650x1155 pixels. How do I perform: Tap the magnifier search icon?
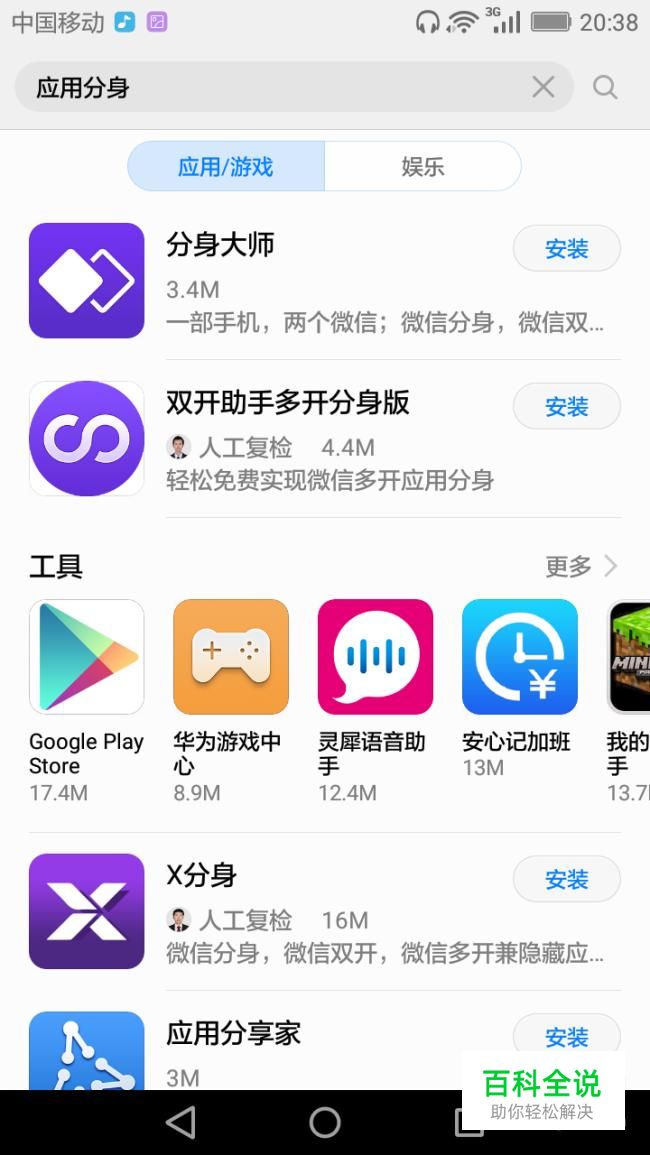click(x=605, y=87)
